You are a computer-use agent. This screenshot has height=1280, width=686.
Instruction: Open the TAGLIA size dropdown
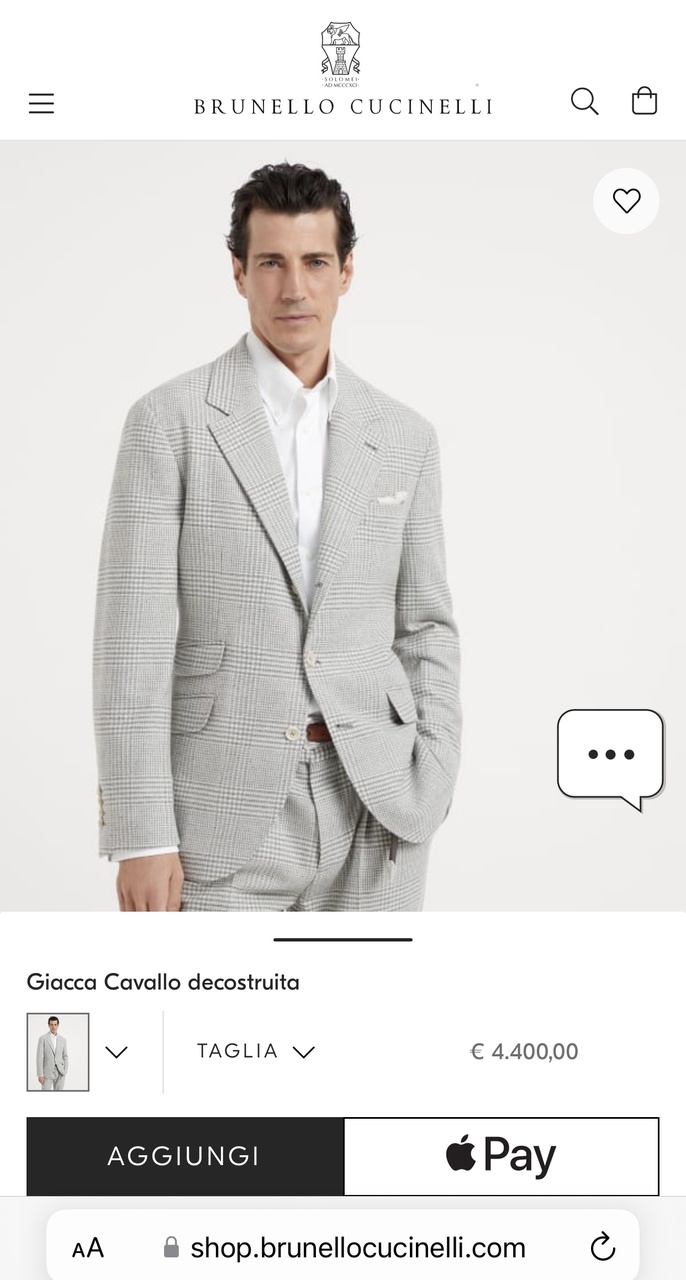256,1051
